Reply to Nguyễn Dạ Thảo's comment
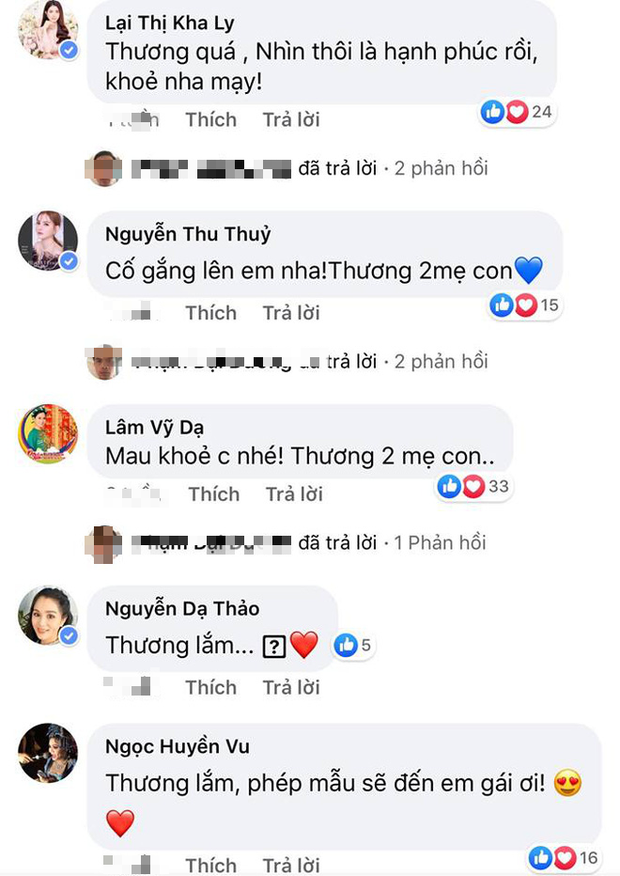This screenshot has height=876, width=620. [291, 687]
